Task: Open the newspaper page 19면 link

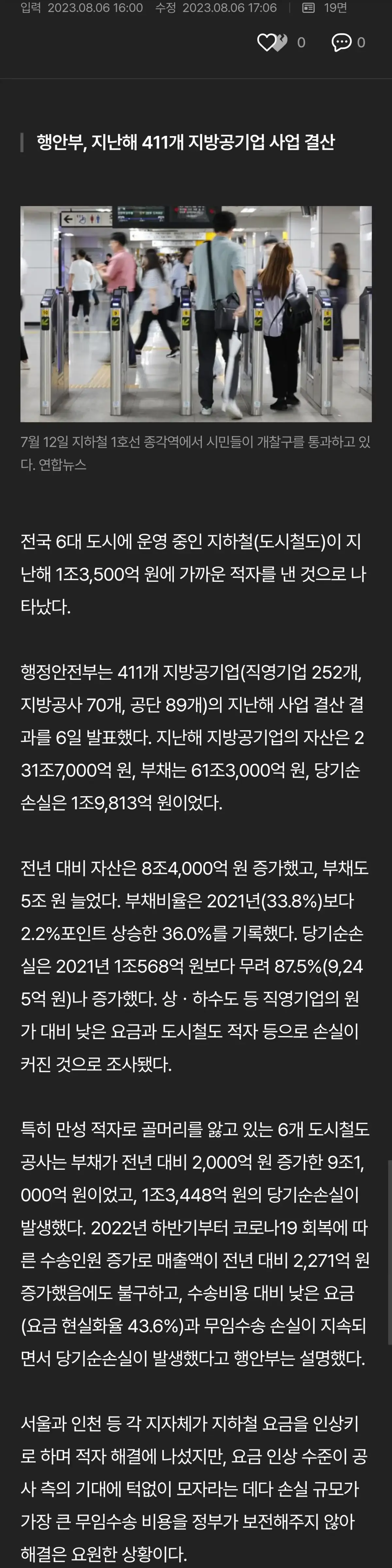Action: (x=326, y=8)
